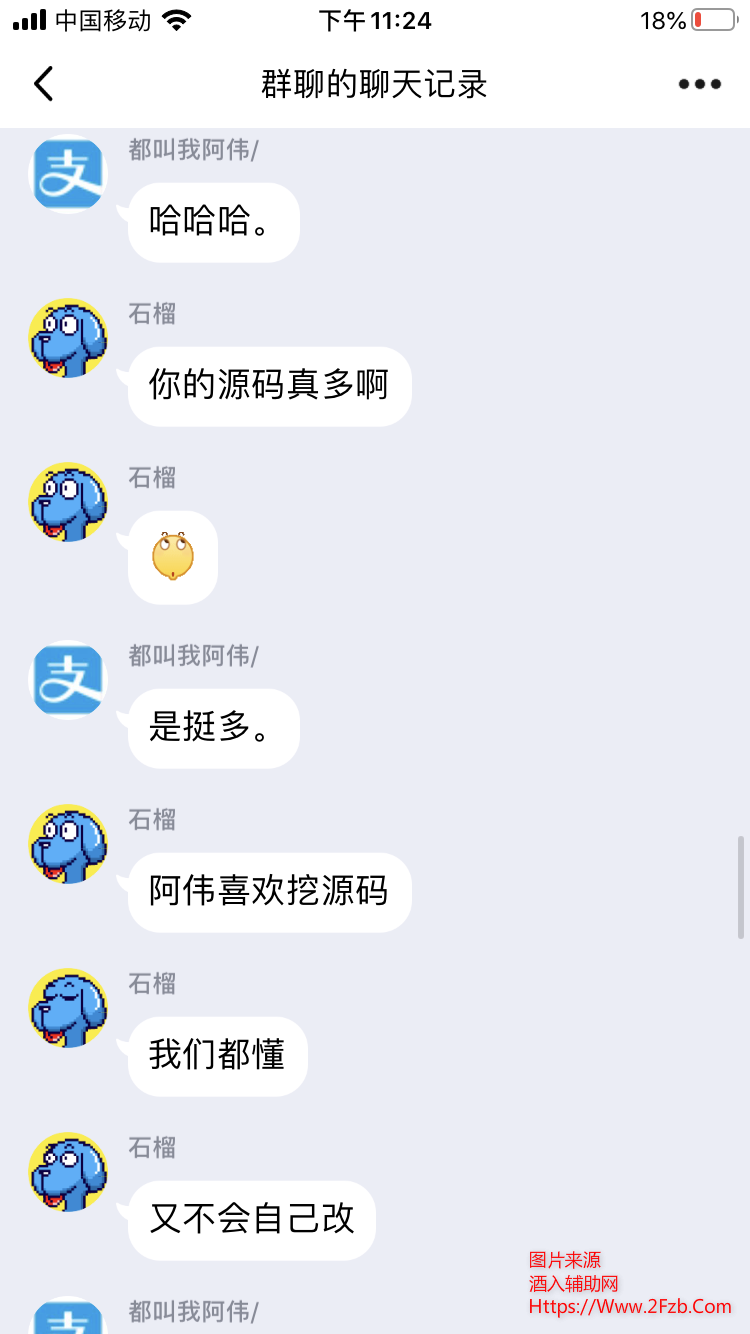Tap the back arrow to exit chat history
750x1334 pixels.
pyautogui.click(x=42, y=84)
